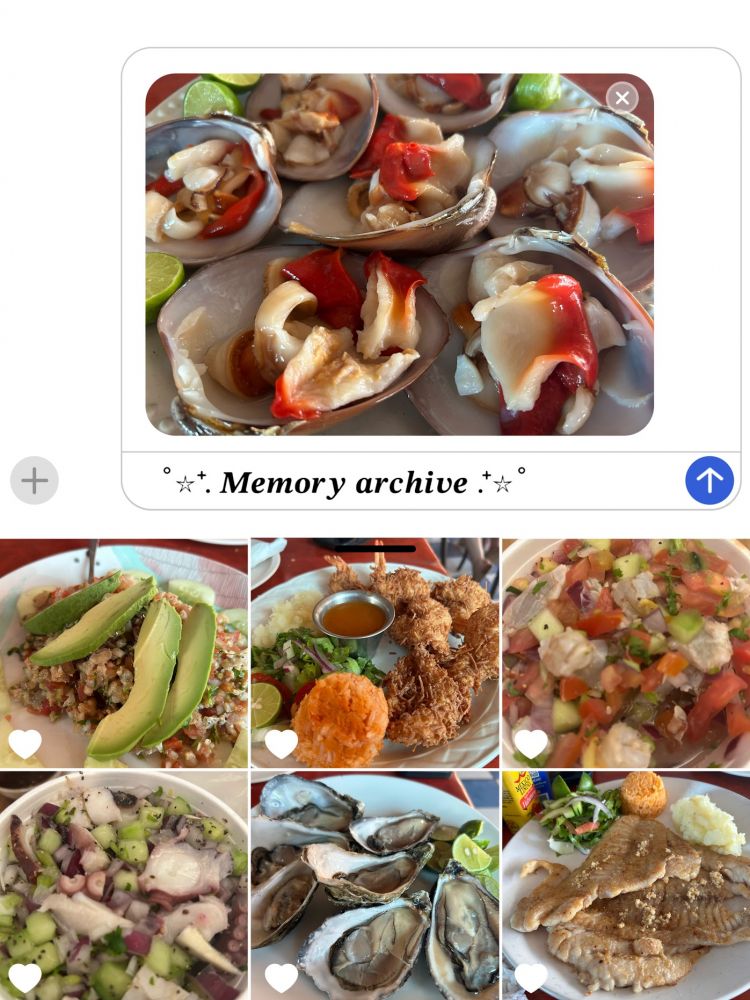Image resolution: width=750 pixels, height=1000 pixels.
Task: Open the plus attachments menu
Action: [35, 481]
